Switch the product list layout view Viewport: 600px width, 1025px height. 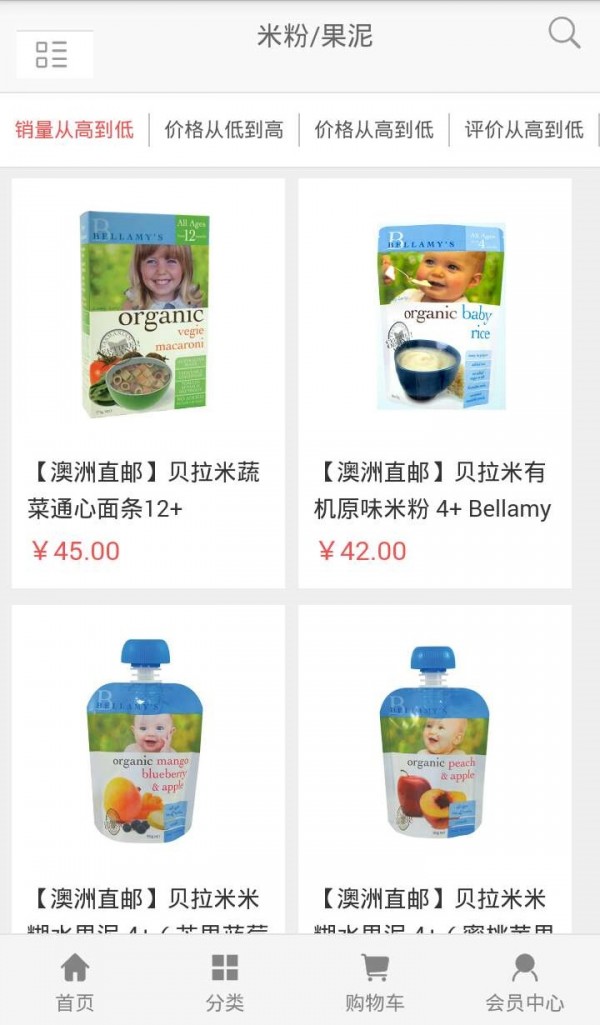54,54
